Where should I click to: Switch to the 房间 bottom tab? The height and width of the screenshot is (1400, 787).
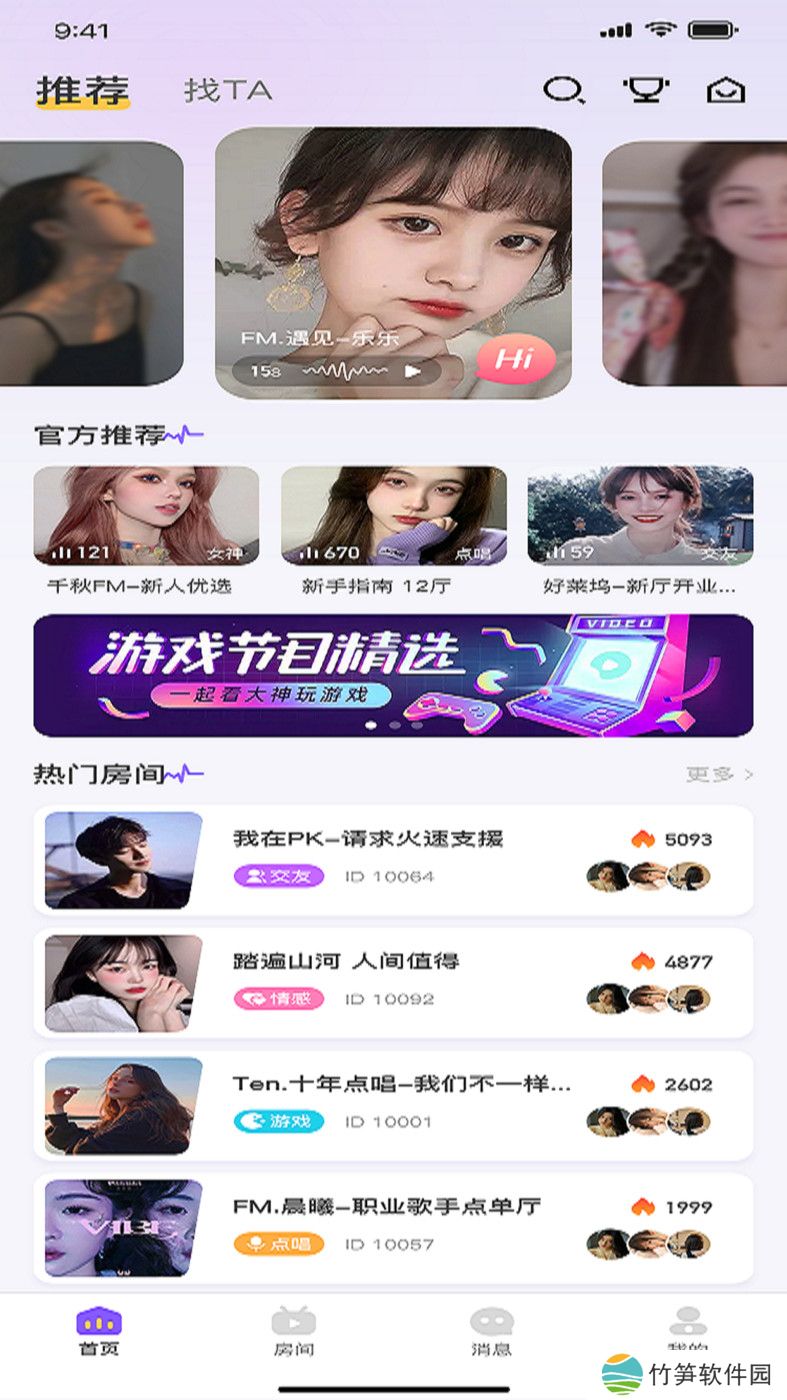click(294, 1331)
